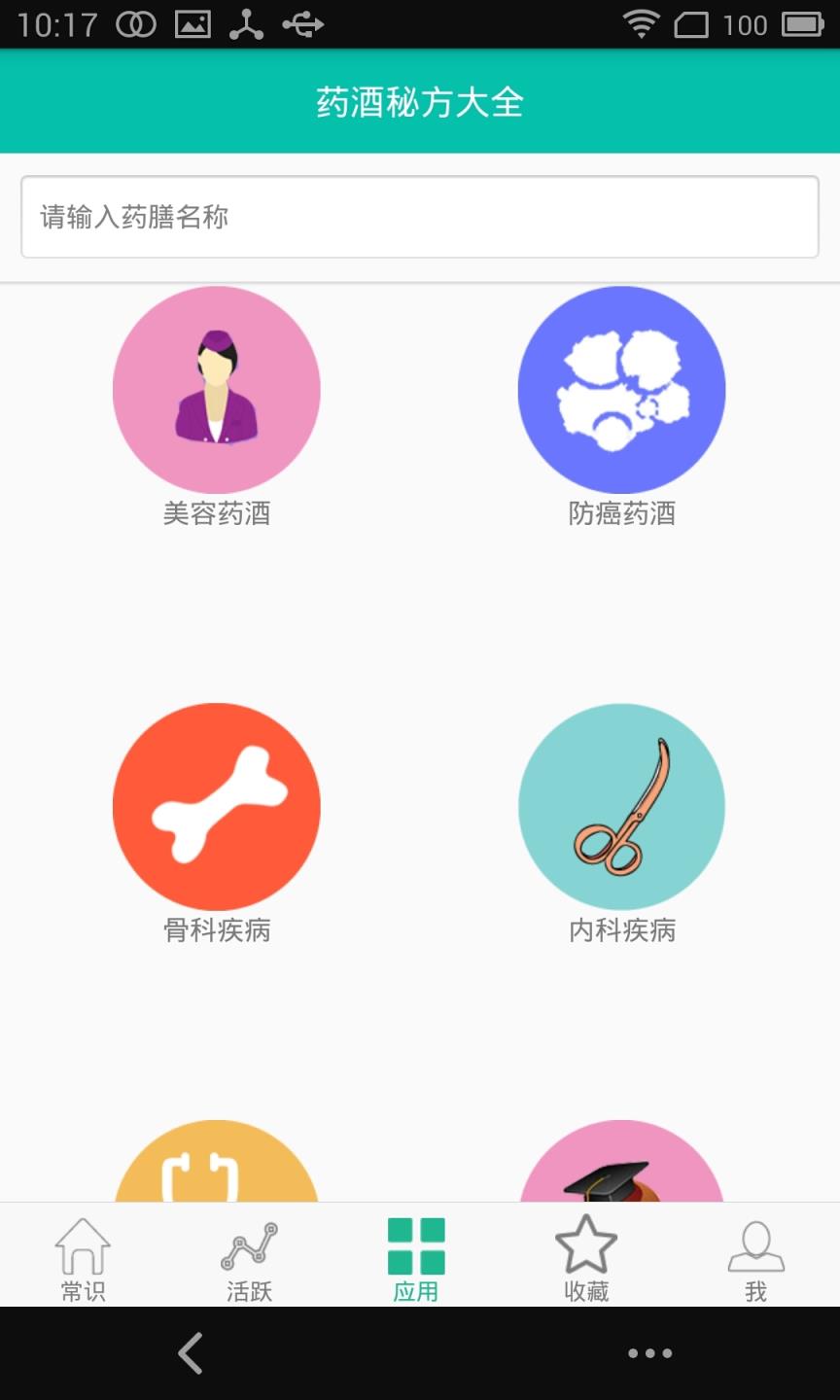Click the 请输入药膳名称 search field
The image size is (840, 1400).
tap(418, 217)
